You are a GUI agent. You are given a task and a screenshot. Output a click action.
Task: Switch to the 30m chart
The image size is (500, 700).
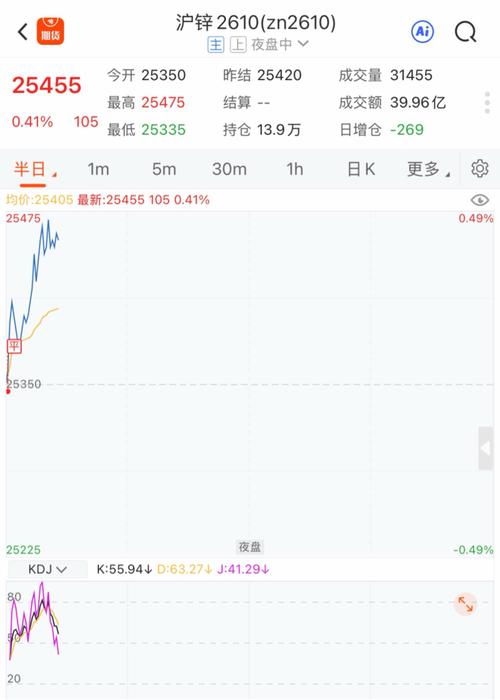pos(229,169)
